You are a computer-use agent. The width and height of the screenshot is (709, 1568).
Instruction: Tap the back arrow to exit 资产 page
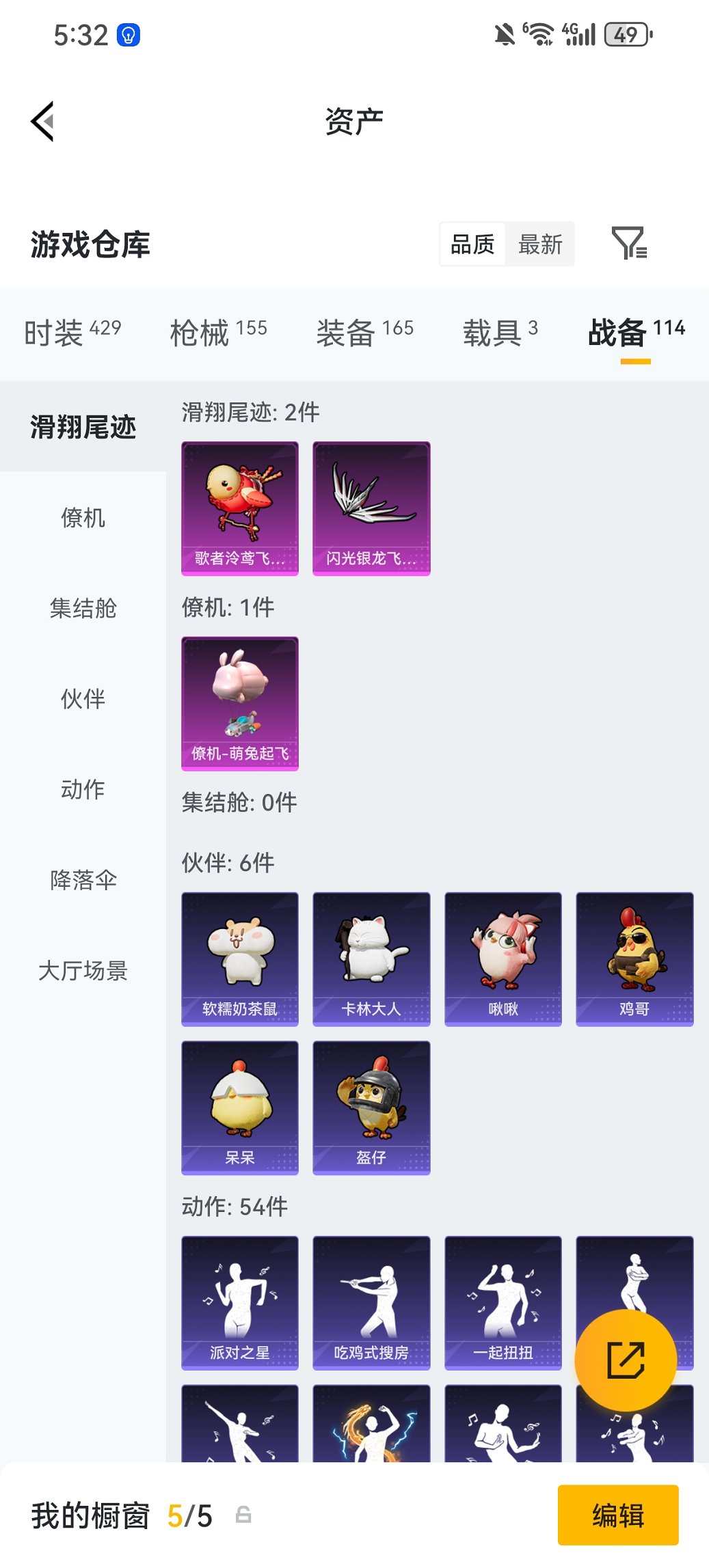point(42,121)
